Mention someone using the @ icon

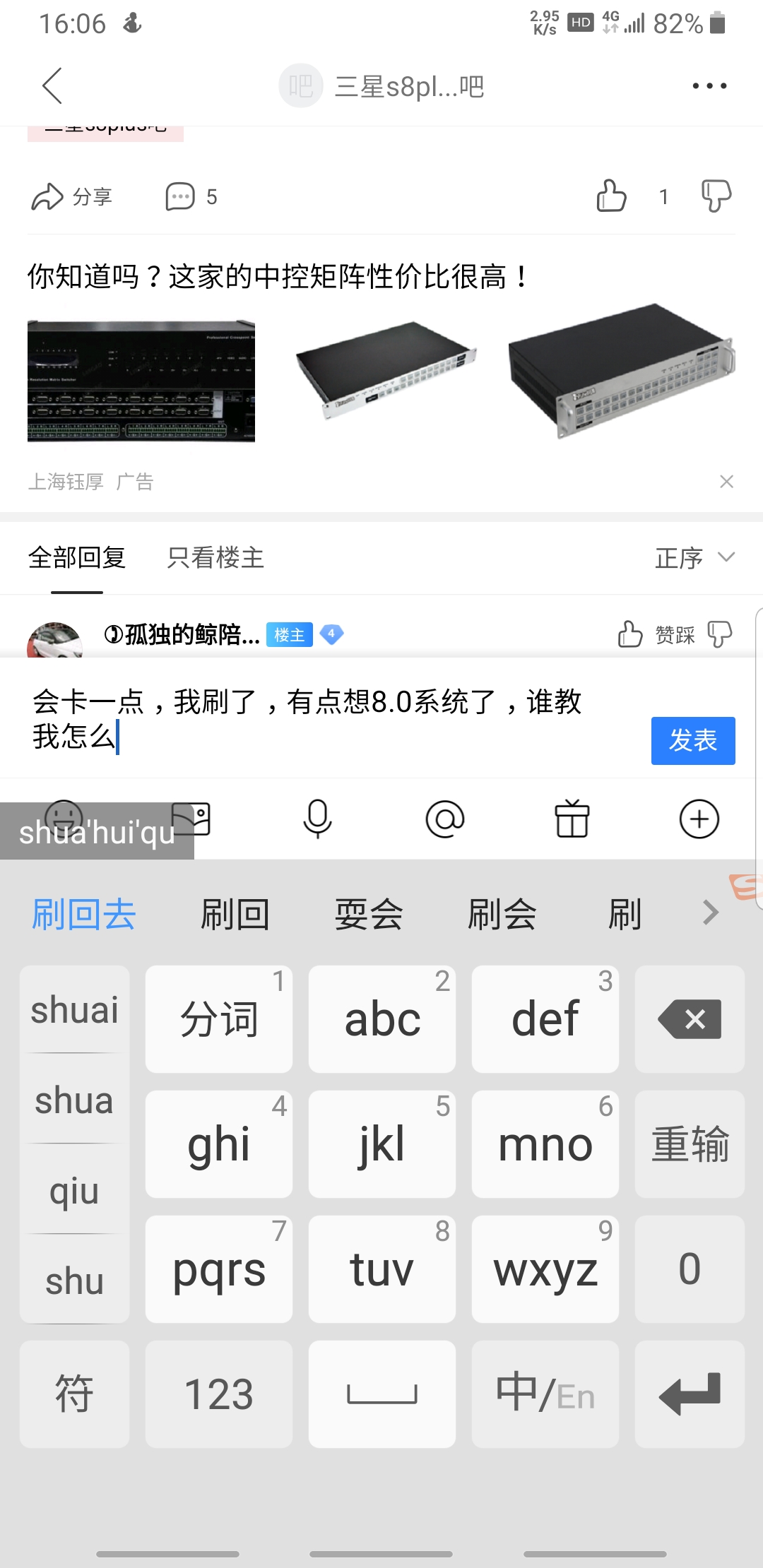tap(445, 819)
